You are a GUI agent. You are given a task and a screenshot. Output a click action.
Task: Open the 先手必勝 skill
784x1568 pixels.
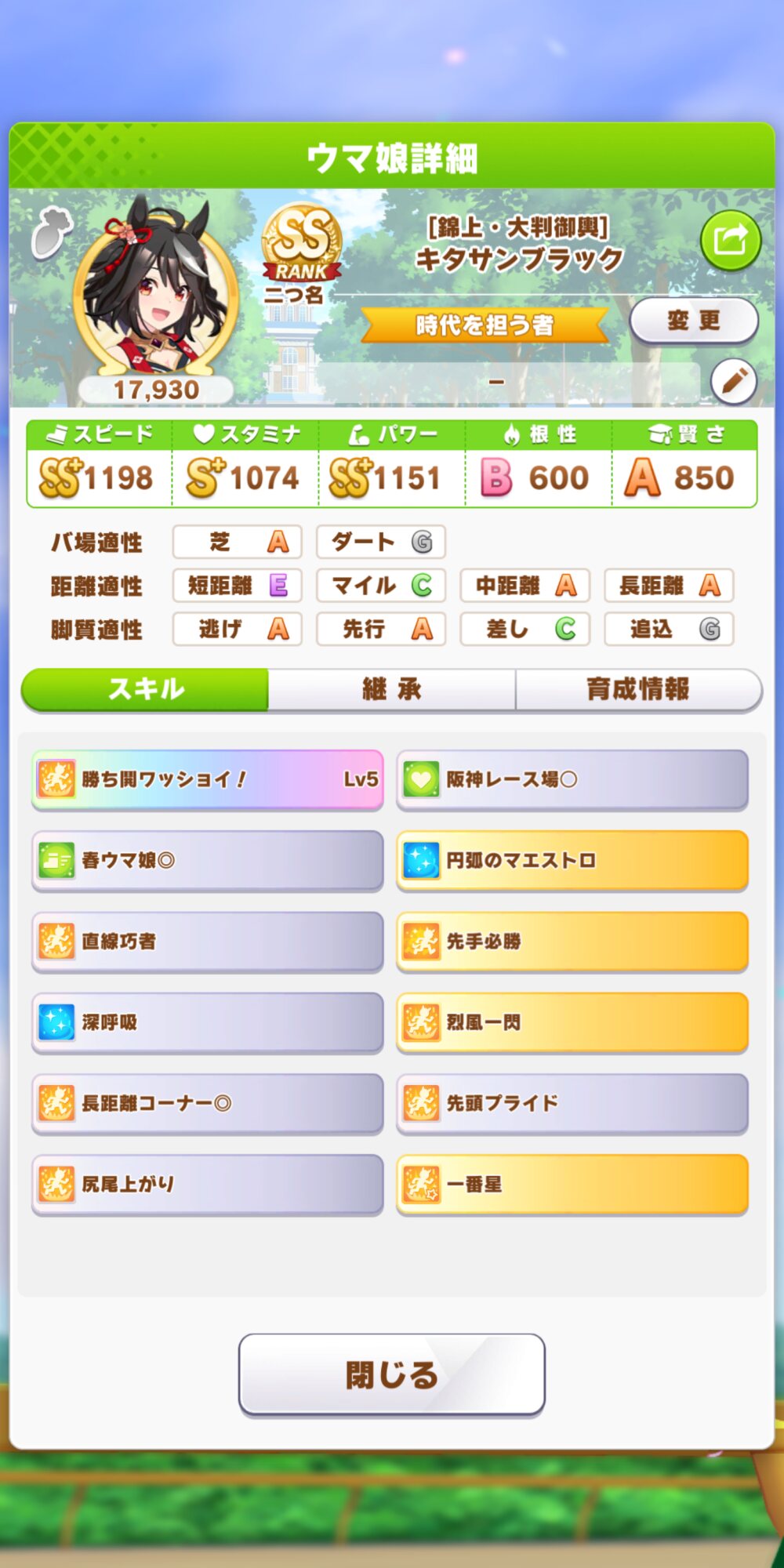click(x=572, y=942)
